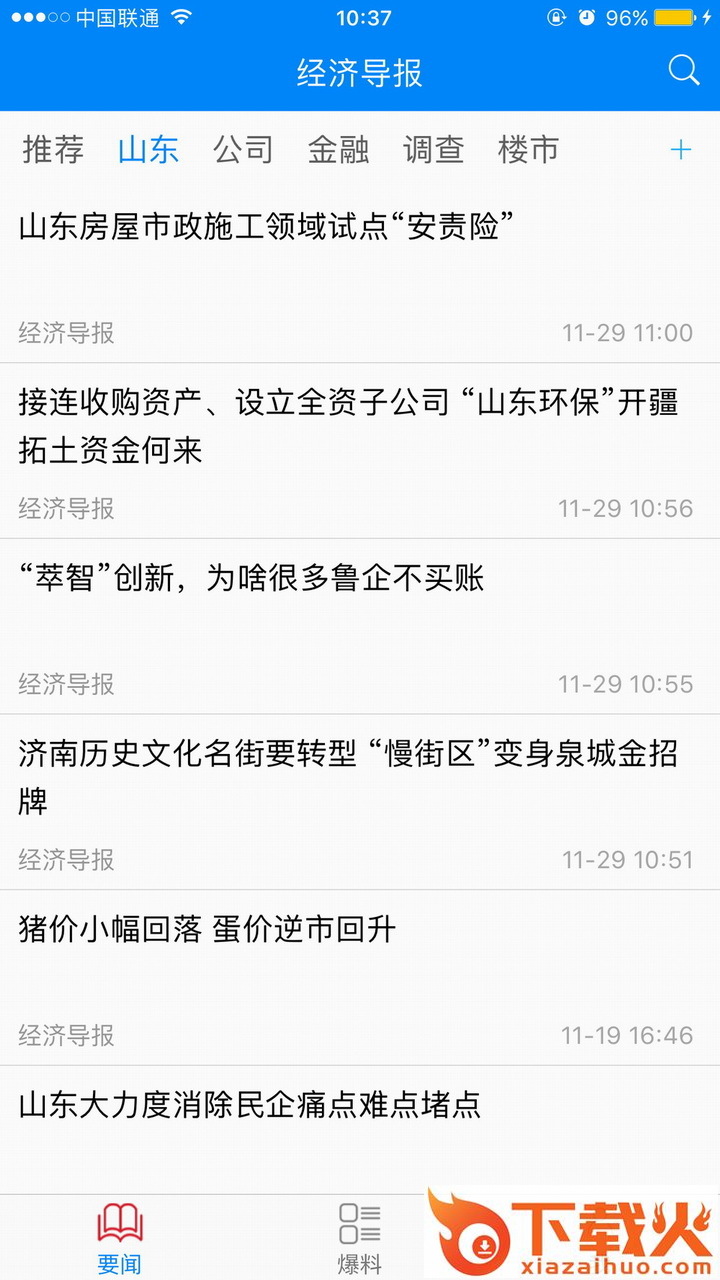Go to the 爆料 bottom tab
Screen dimensions: 720x1280
click(x=359, y=1238)
